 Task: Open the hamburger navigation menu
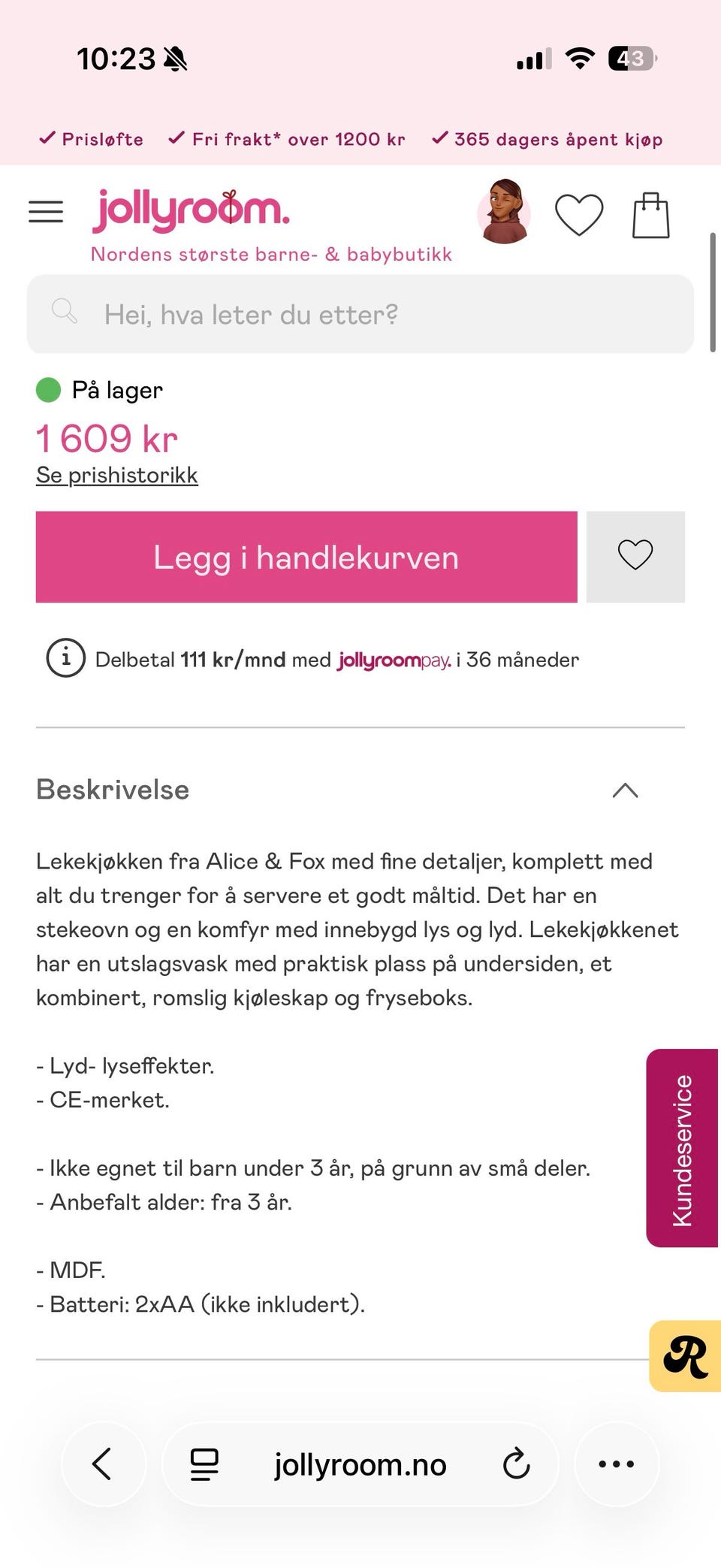tap(45, 211)
